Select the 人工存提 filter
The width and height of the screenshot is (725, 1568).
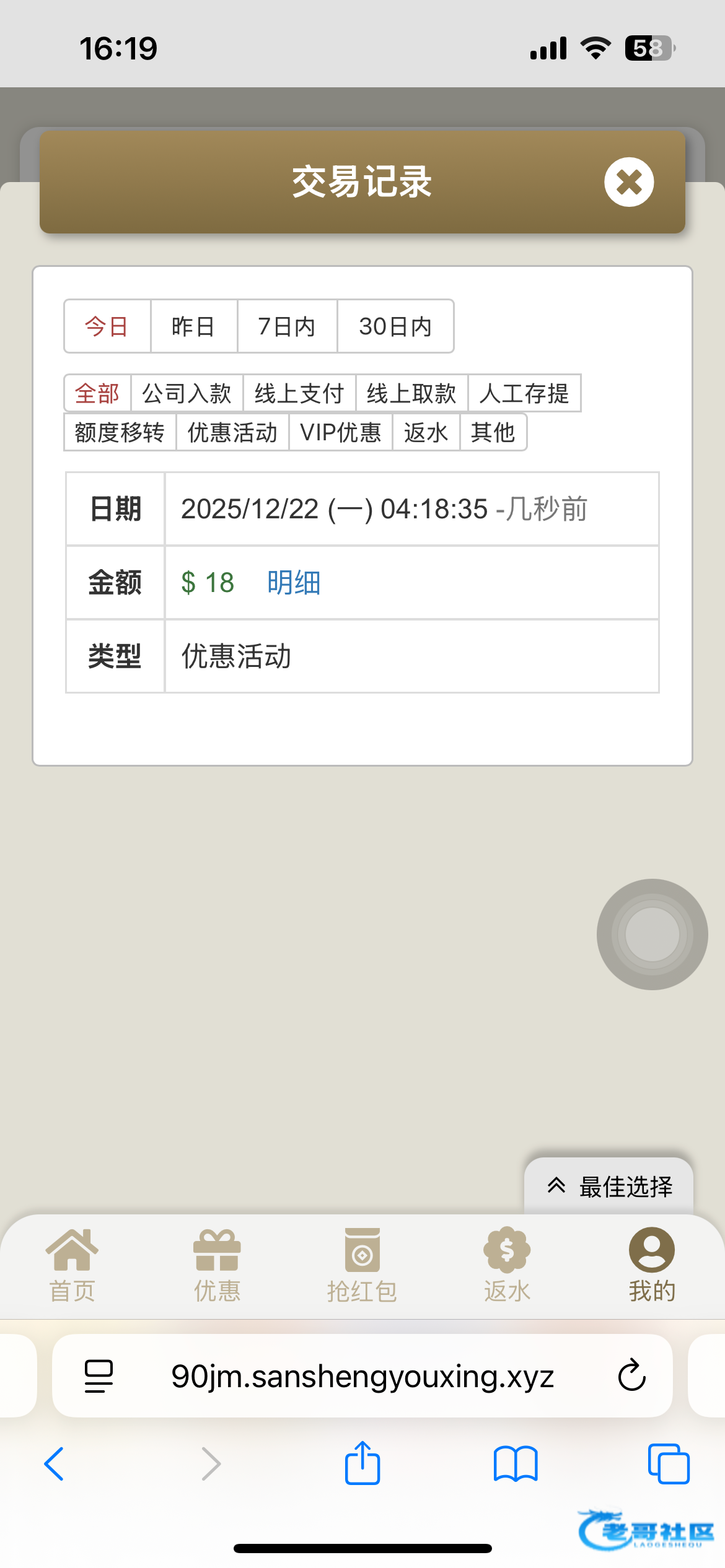(x=524, y=393)
